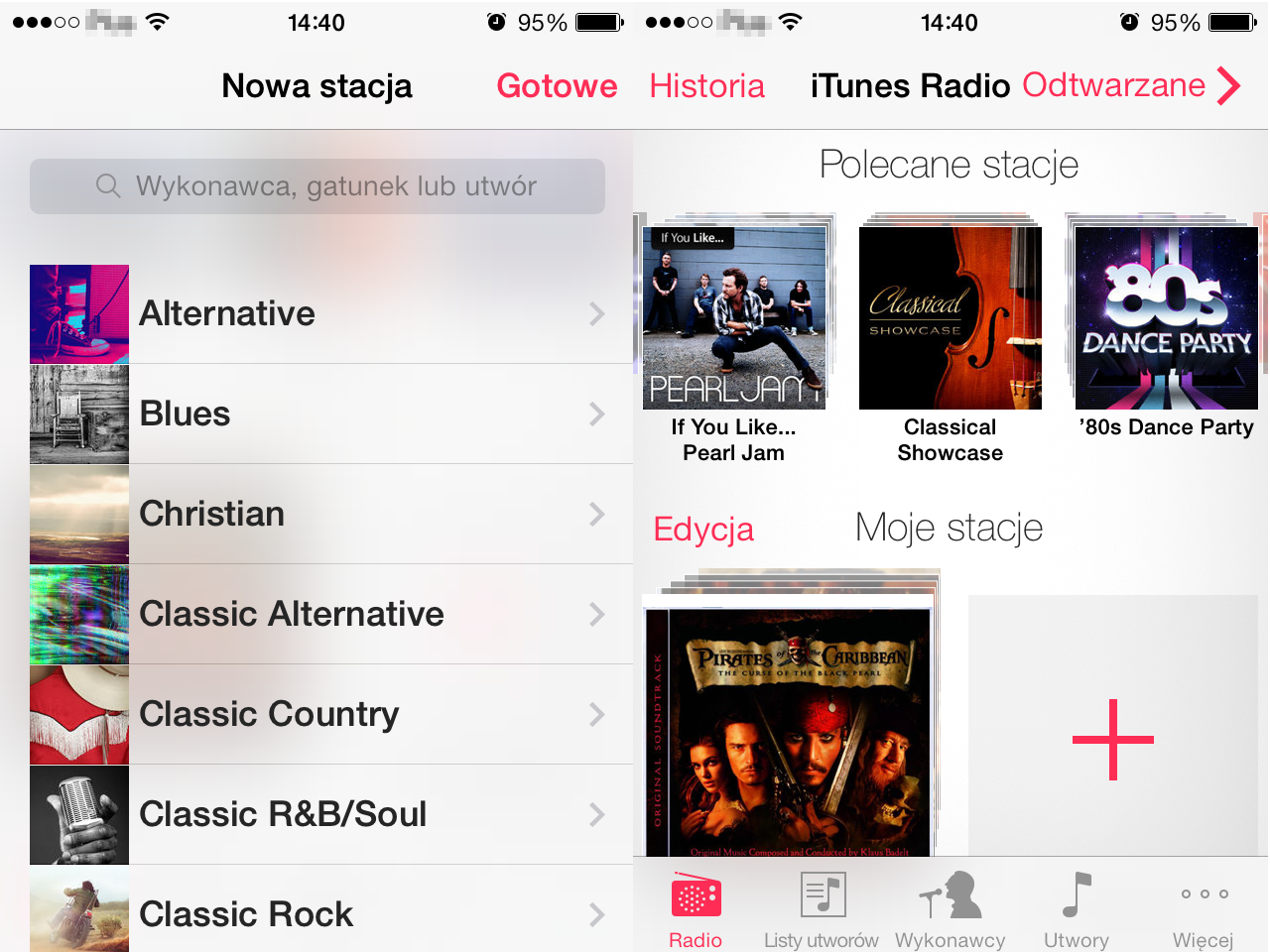Play the Pirates of the Caribbean station
Screen dimensions: 1270x952
[789, 729]
